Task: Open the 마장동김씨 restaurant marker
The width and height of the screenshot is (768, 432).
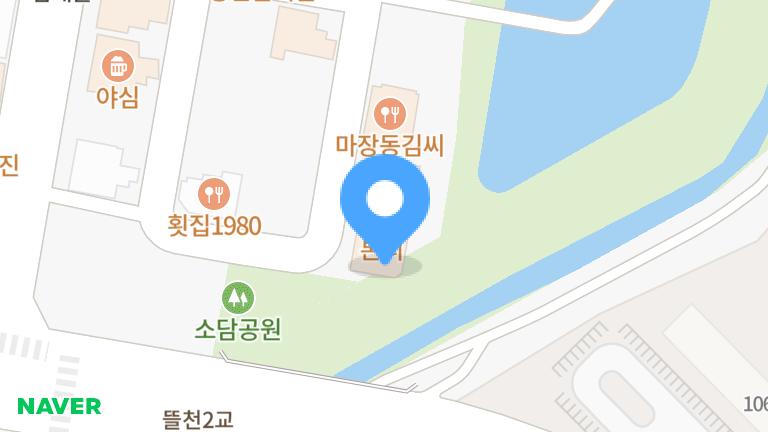Action: (x=389, y=110)
